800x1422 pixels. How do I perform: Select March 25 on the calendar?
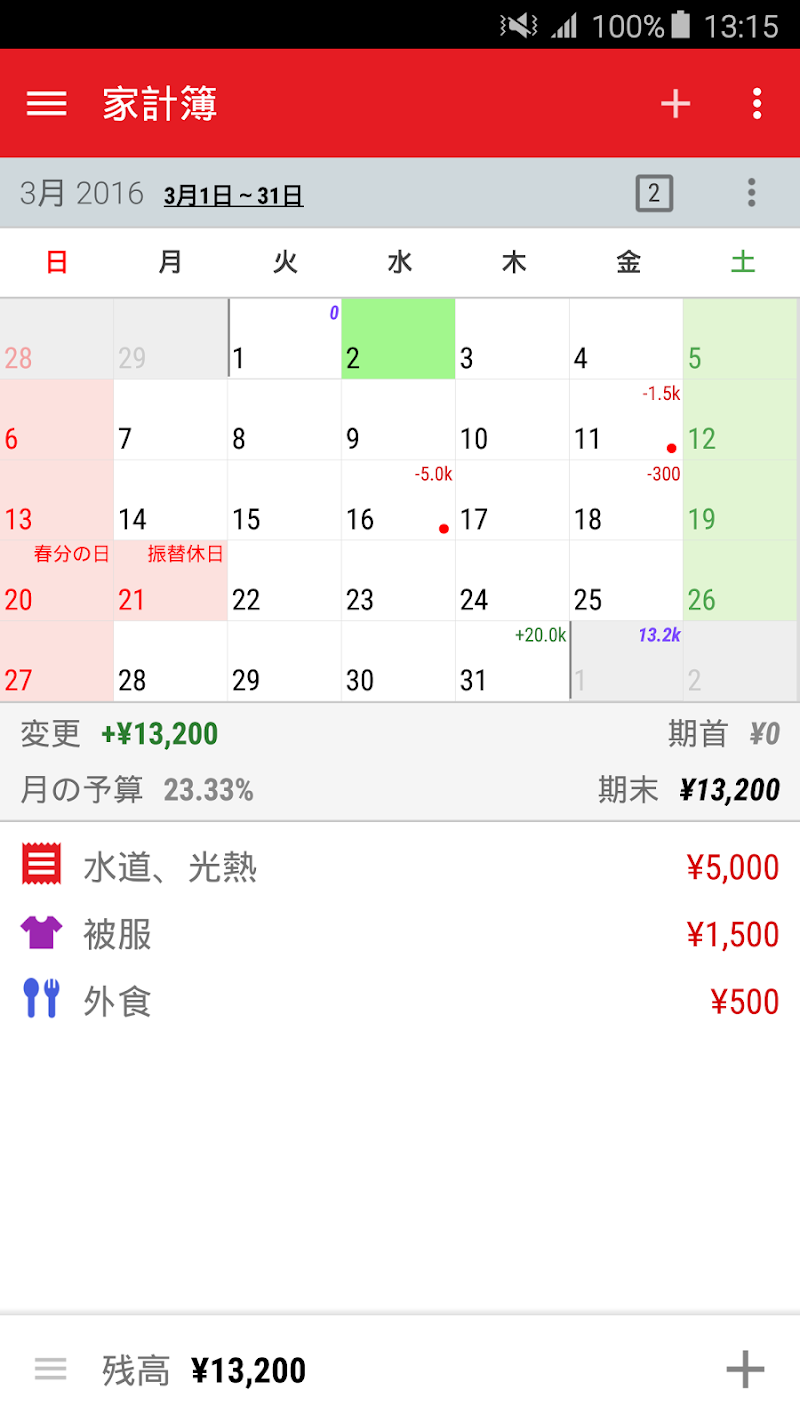(x=626, y=581)
